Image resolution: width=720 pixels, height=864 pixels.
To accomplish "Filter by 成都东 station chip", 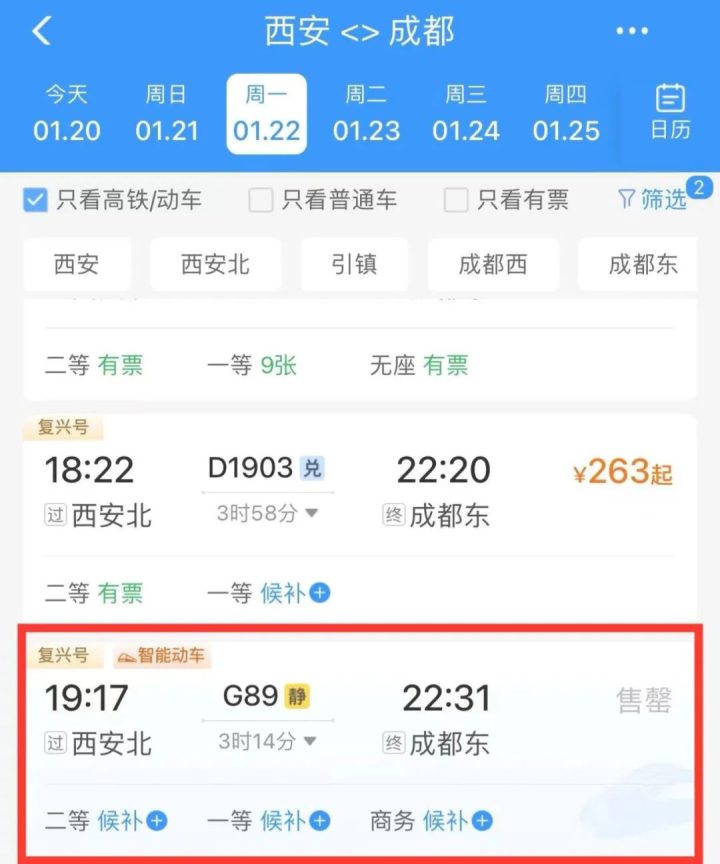I will [642, 265].
